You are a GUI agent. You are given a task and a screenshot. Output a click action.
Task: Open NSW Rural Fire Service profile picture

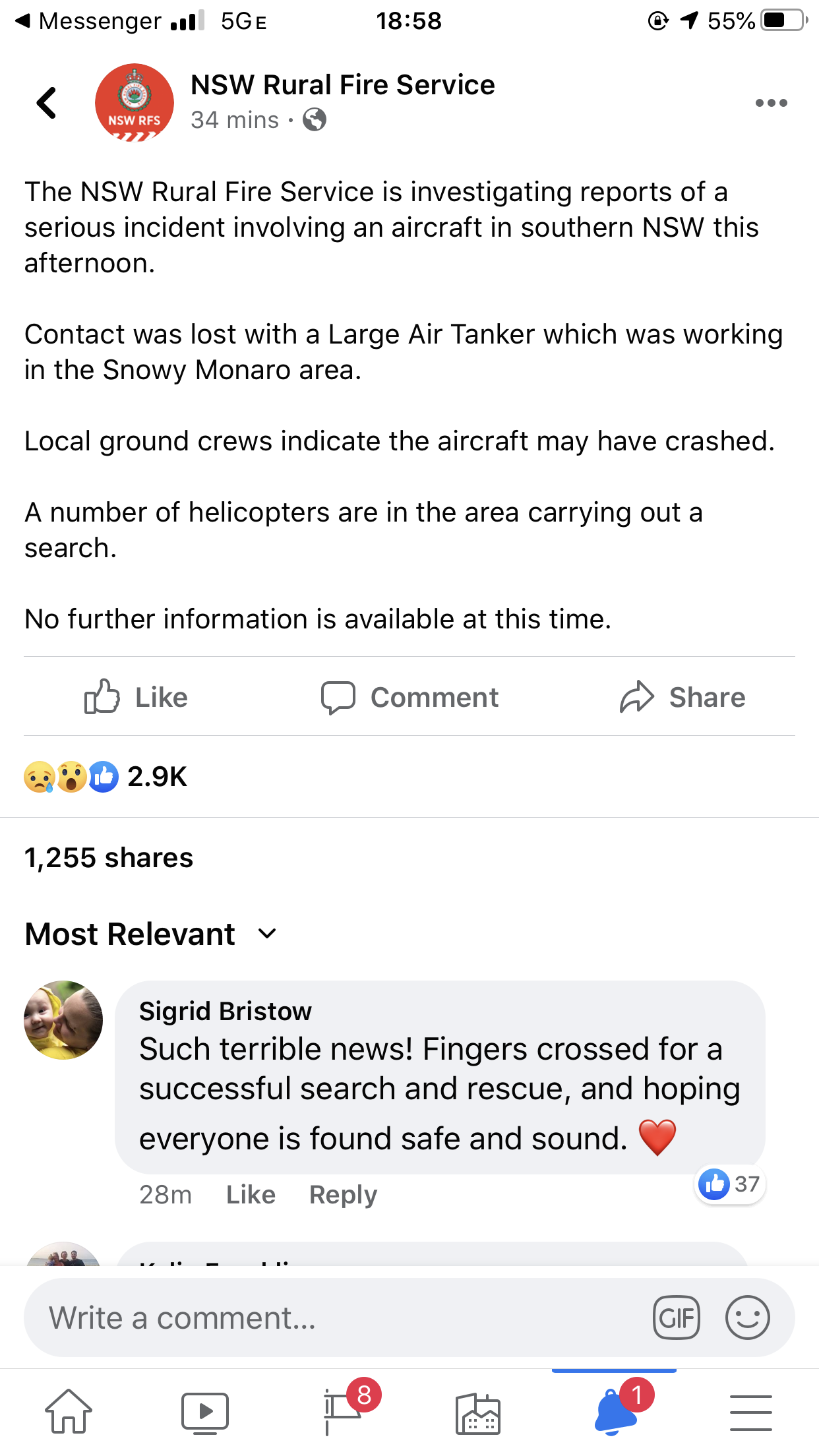pos(135,103)
